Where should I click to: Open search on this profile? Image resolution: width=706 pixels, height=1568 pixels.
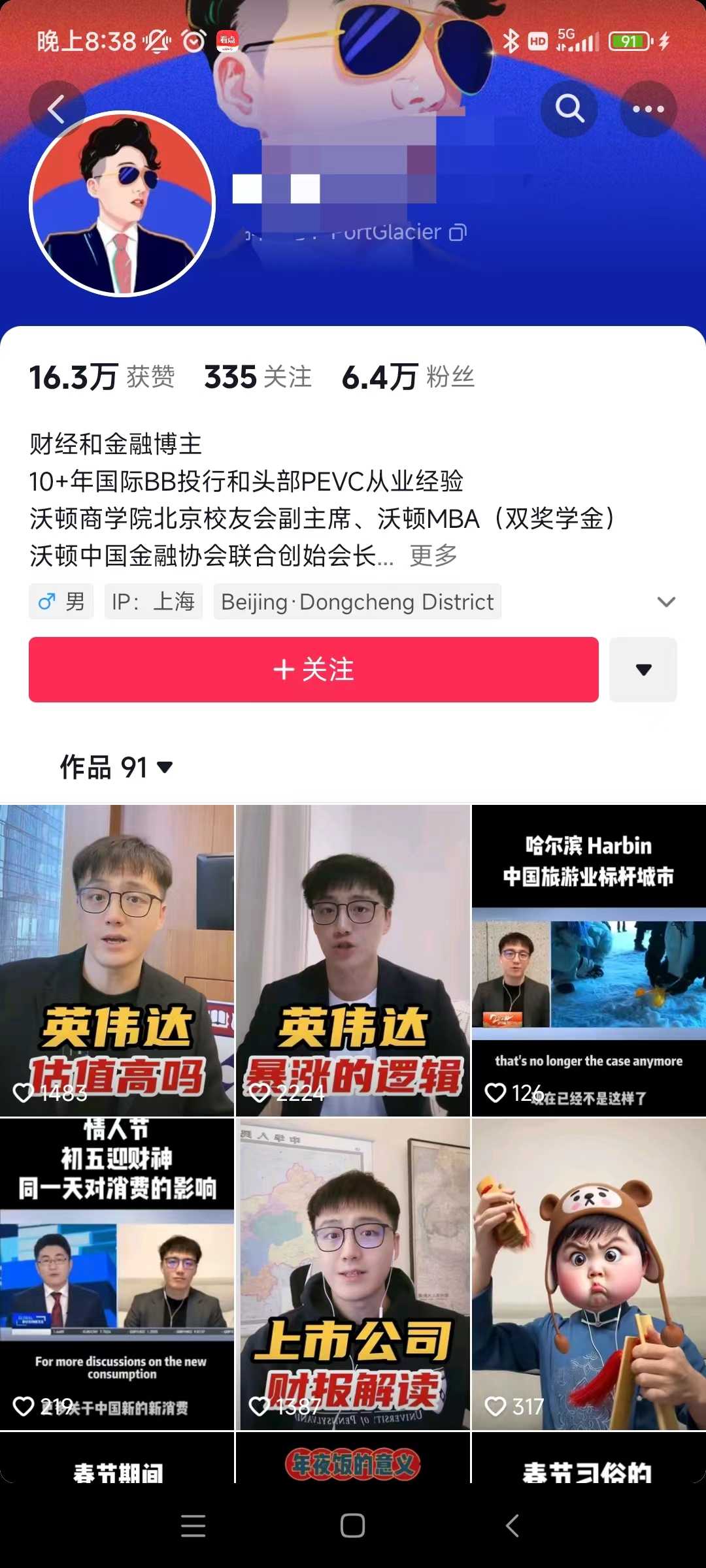(569, 109)
